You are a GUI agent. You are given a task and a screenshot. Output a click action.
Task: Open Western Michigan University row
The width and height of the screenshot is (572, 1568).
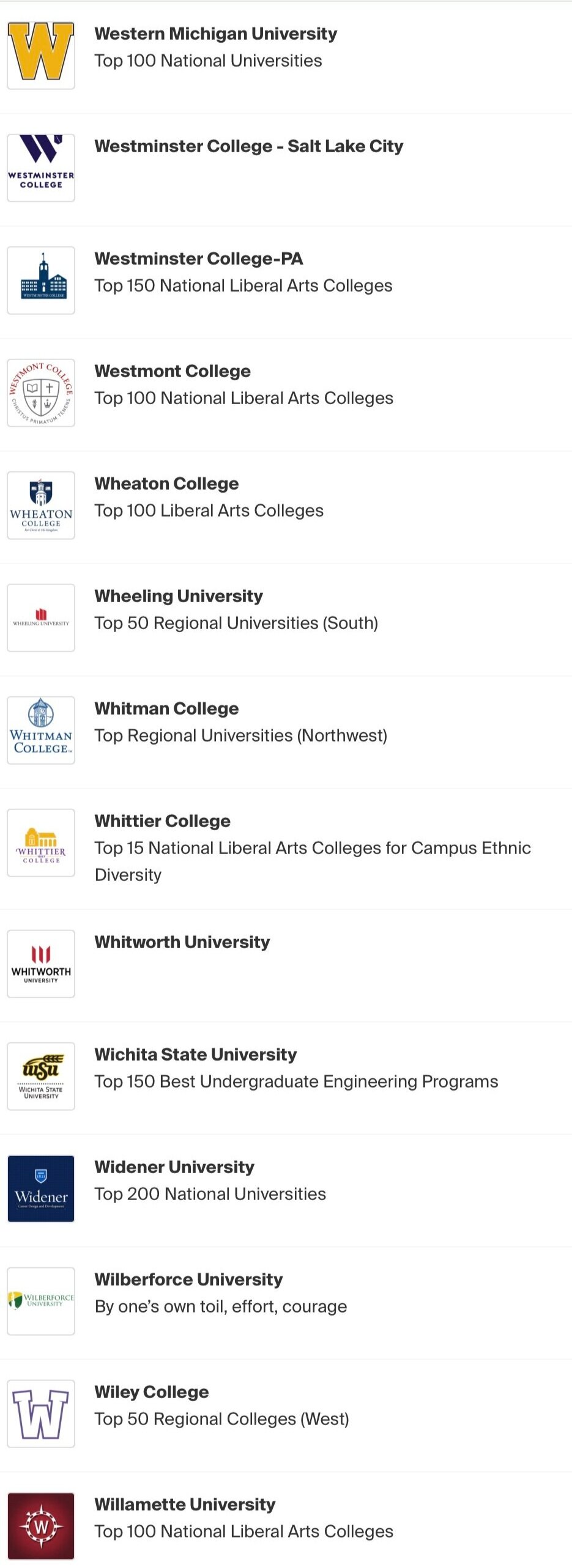(x=215, y=34)
